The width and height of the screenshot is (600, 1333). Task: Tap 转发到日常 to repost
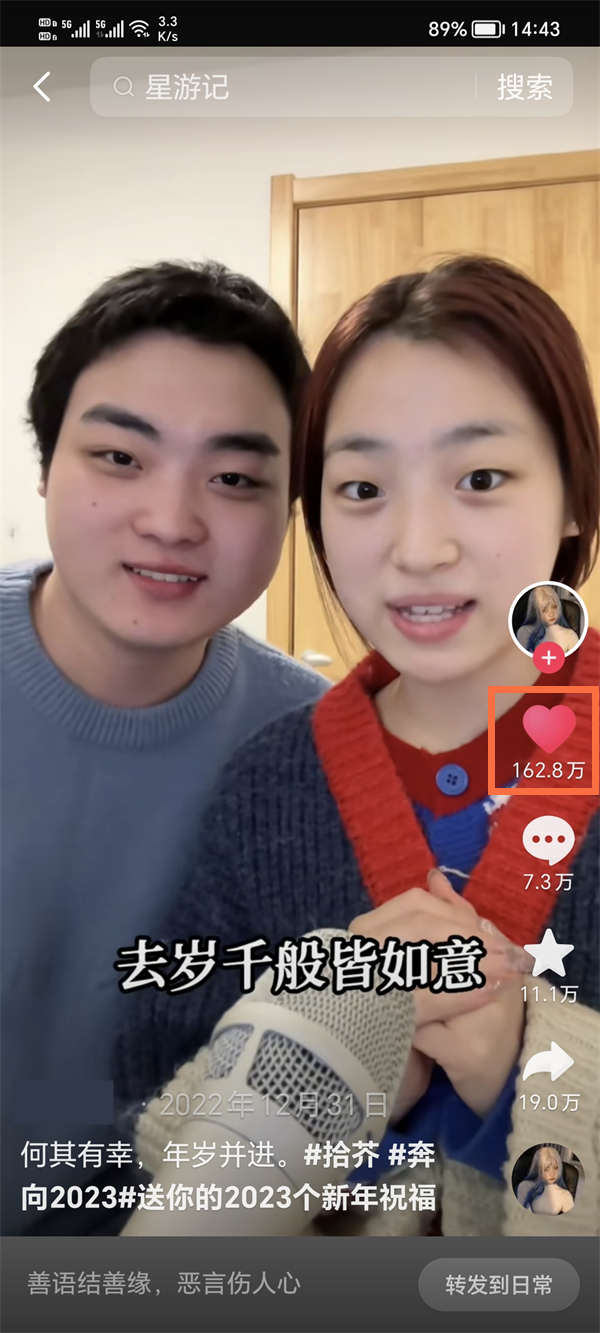[498, 1284]
